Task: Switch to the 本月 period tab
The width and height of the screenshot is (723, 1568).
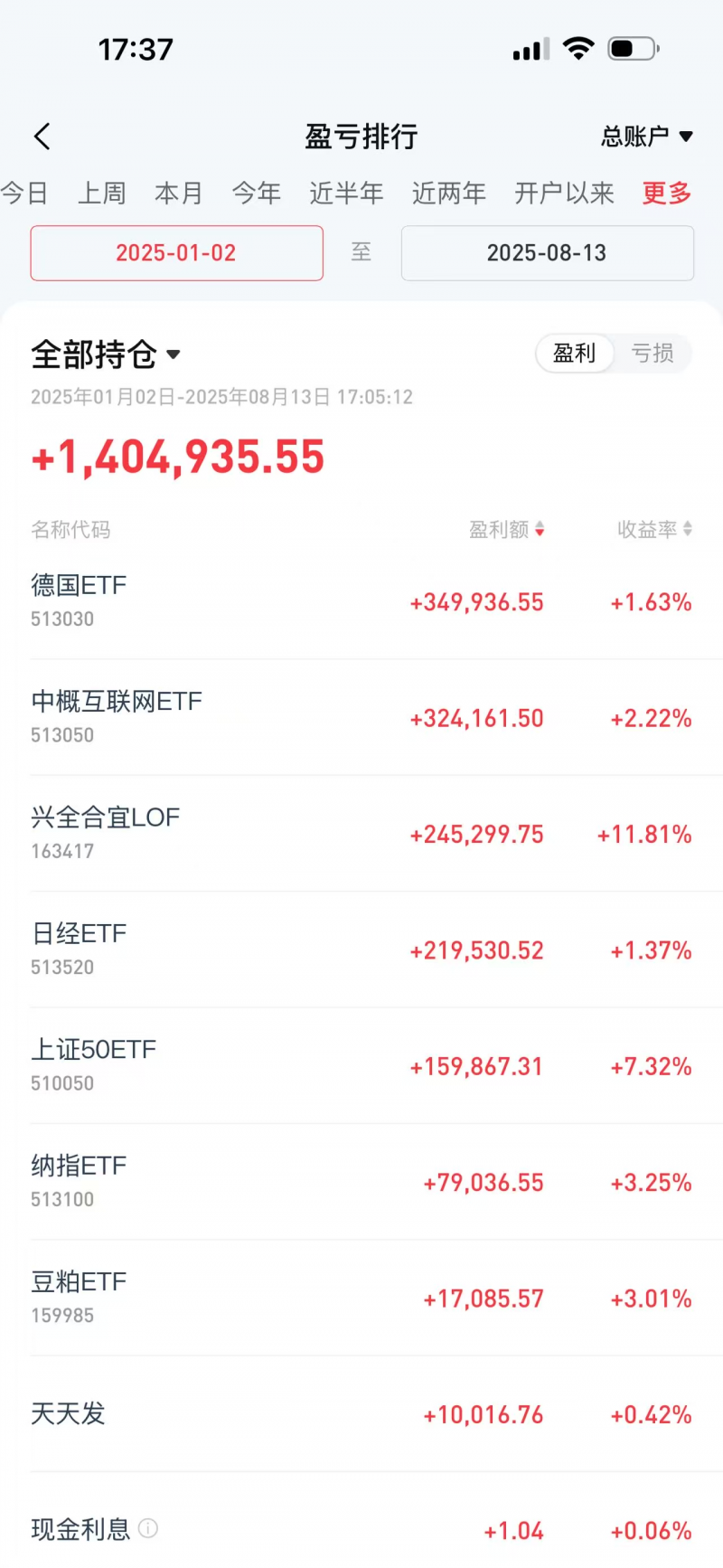Action: [179, 194]
